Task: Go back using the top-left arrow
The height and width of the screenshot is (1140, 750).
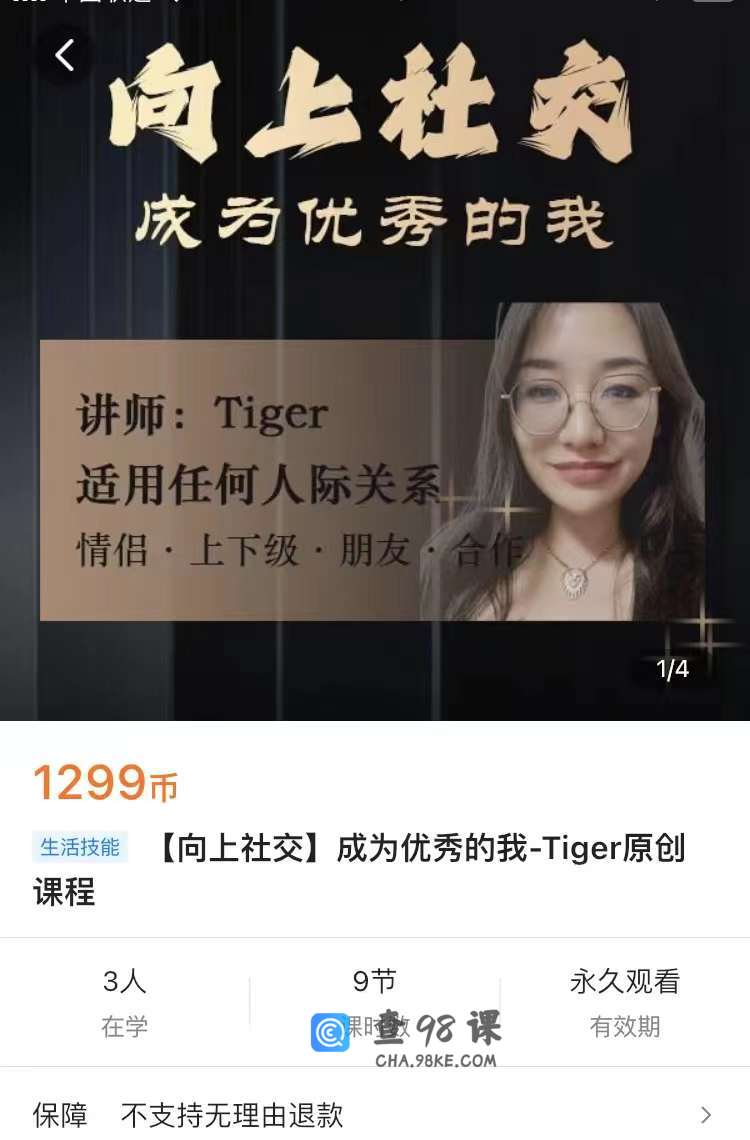Action: (65, 56)
